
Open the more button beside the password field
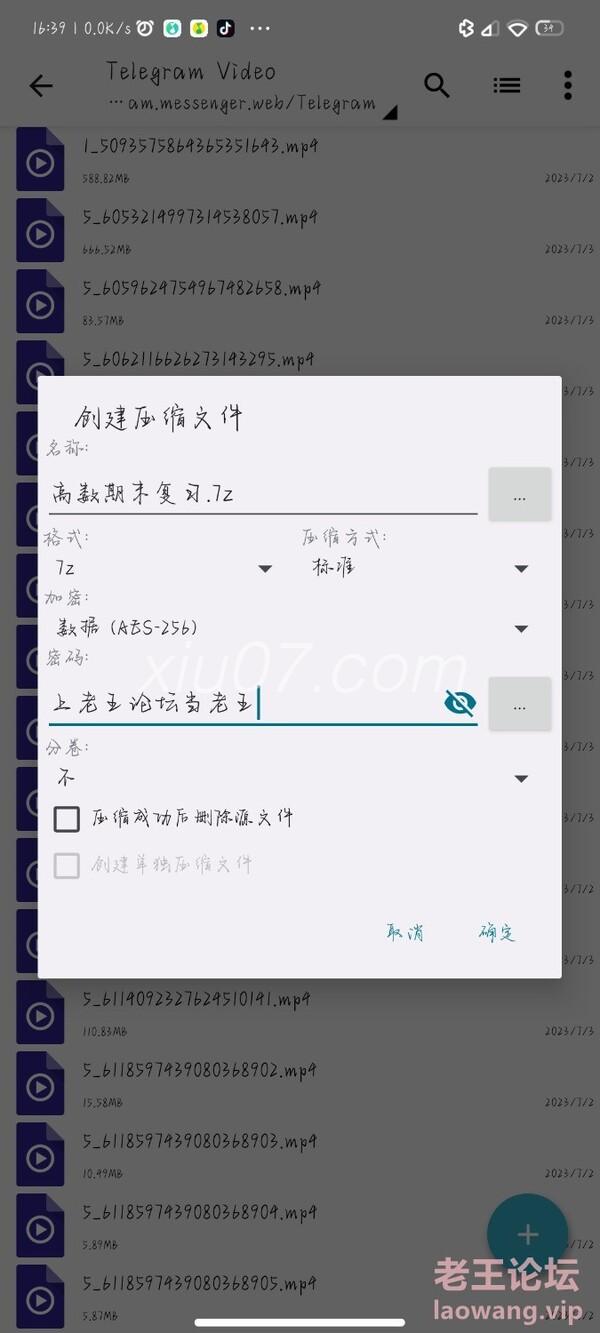point(519,705)
